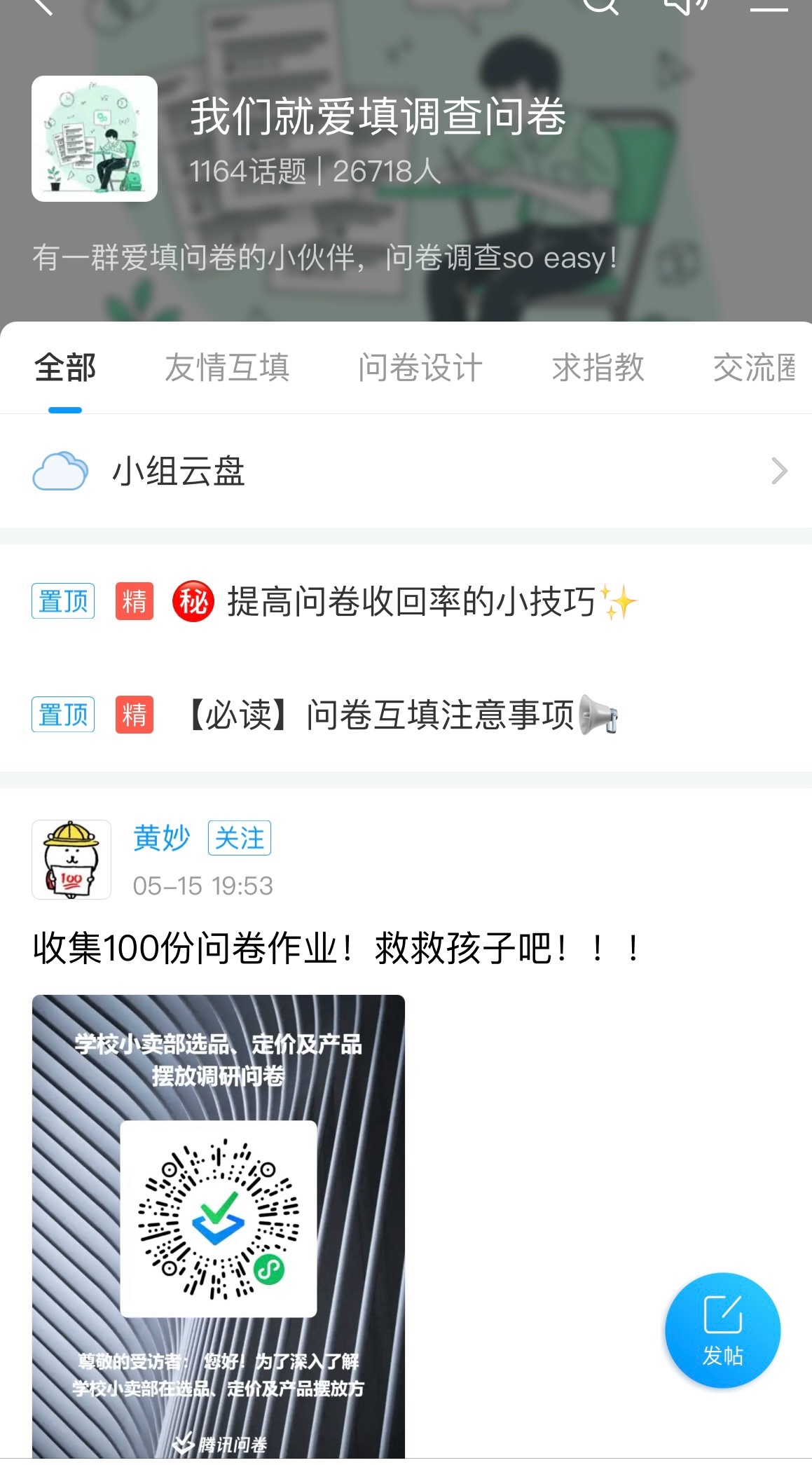Open the post 收集100份问卷作业
The width and height of the screenshot is (812, 1465).
pyautogui.click(x=336, y=949)
